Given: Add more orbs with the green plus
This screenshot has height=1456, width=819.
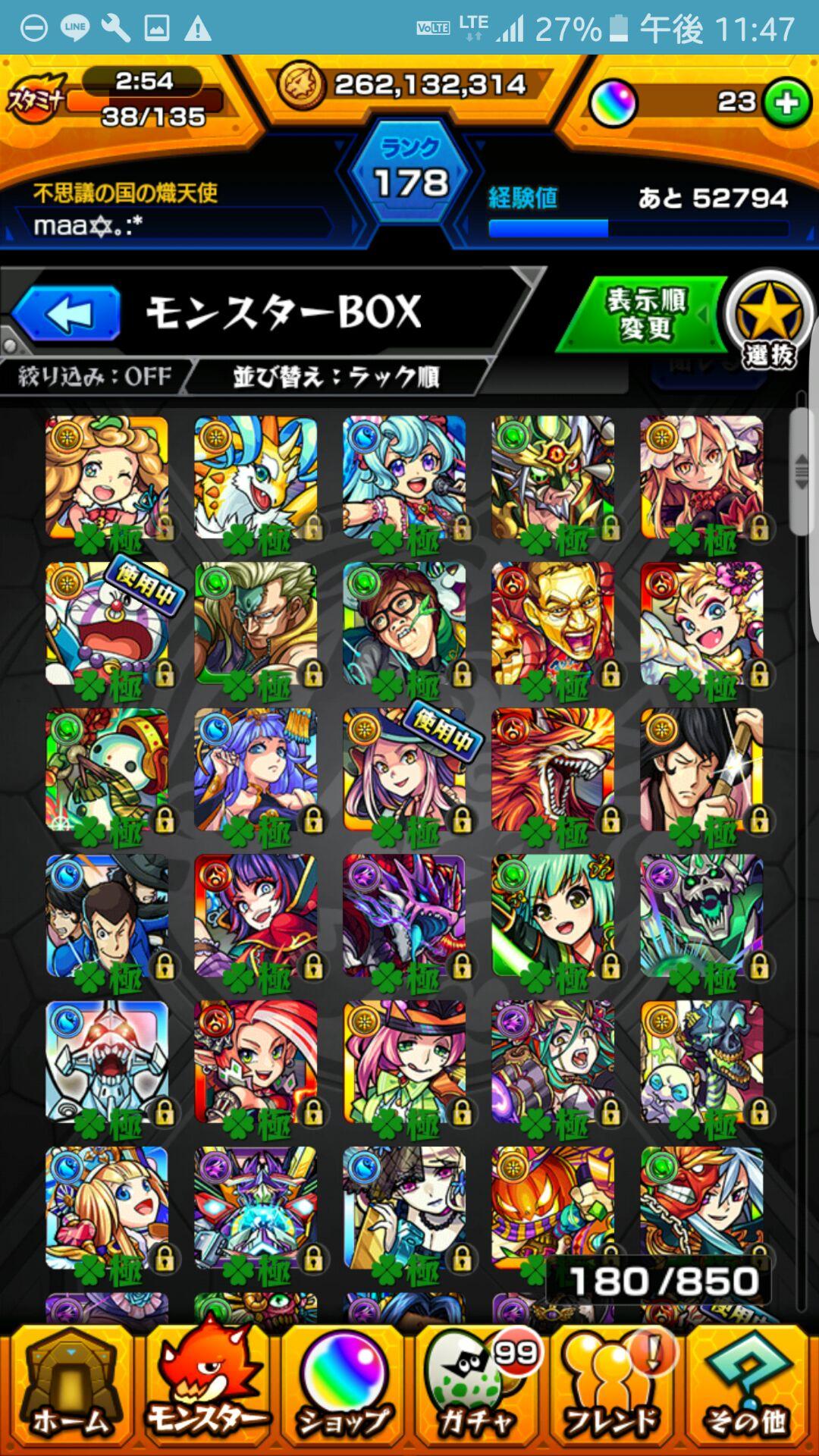Looking at the screenshot, I should click(786, 102).
